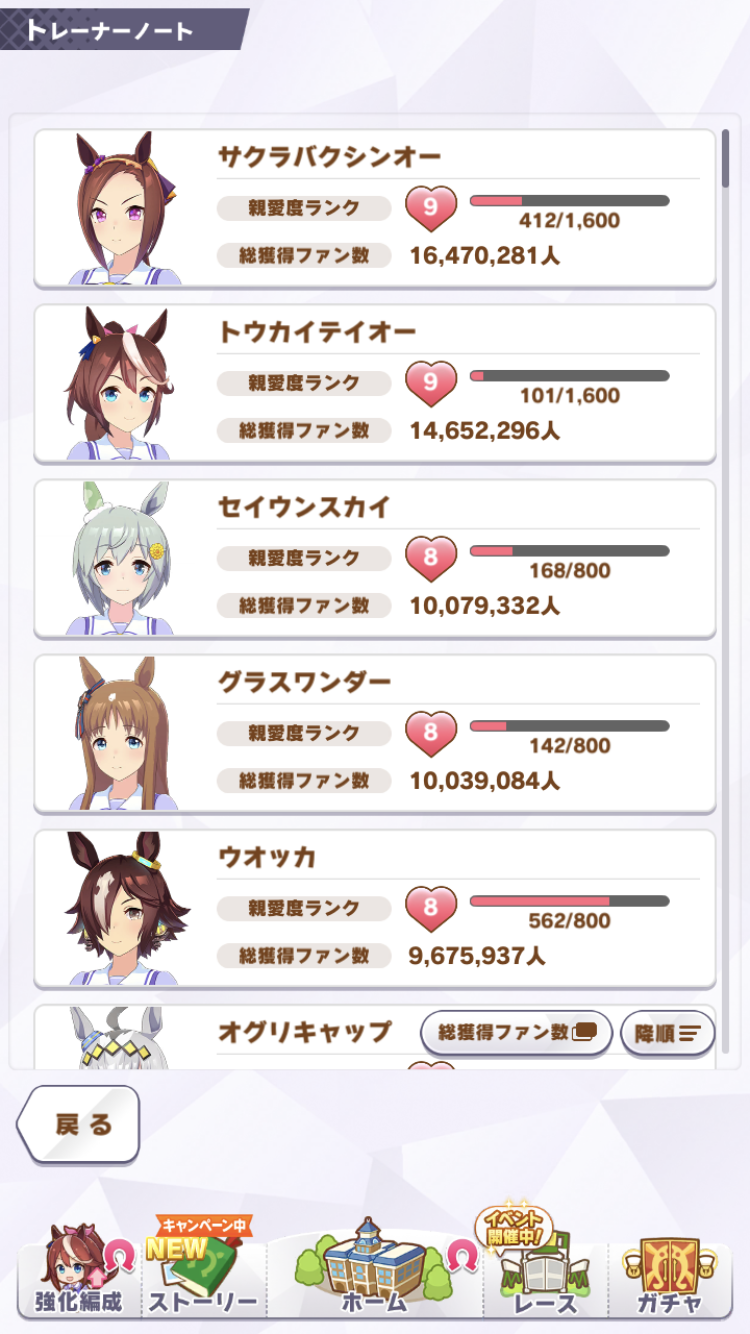Image resolution: width=750 pixels, height=1334 pixels.
Task: Go back with the 戻る button
Action: coord(80,1124)
